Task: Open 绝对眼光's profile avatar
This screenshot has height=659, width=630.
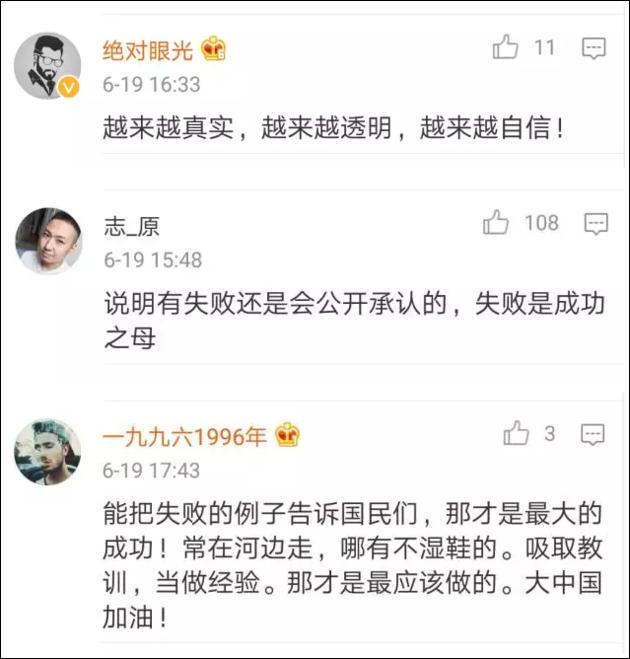Action: point(47,65)
